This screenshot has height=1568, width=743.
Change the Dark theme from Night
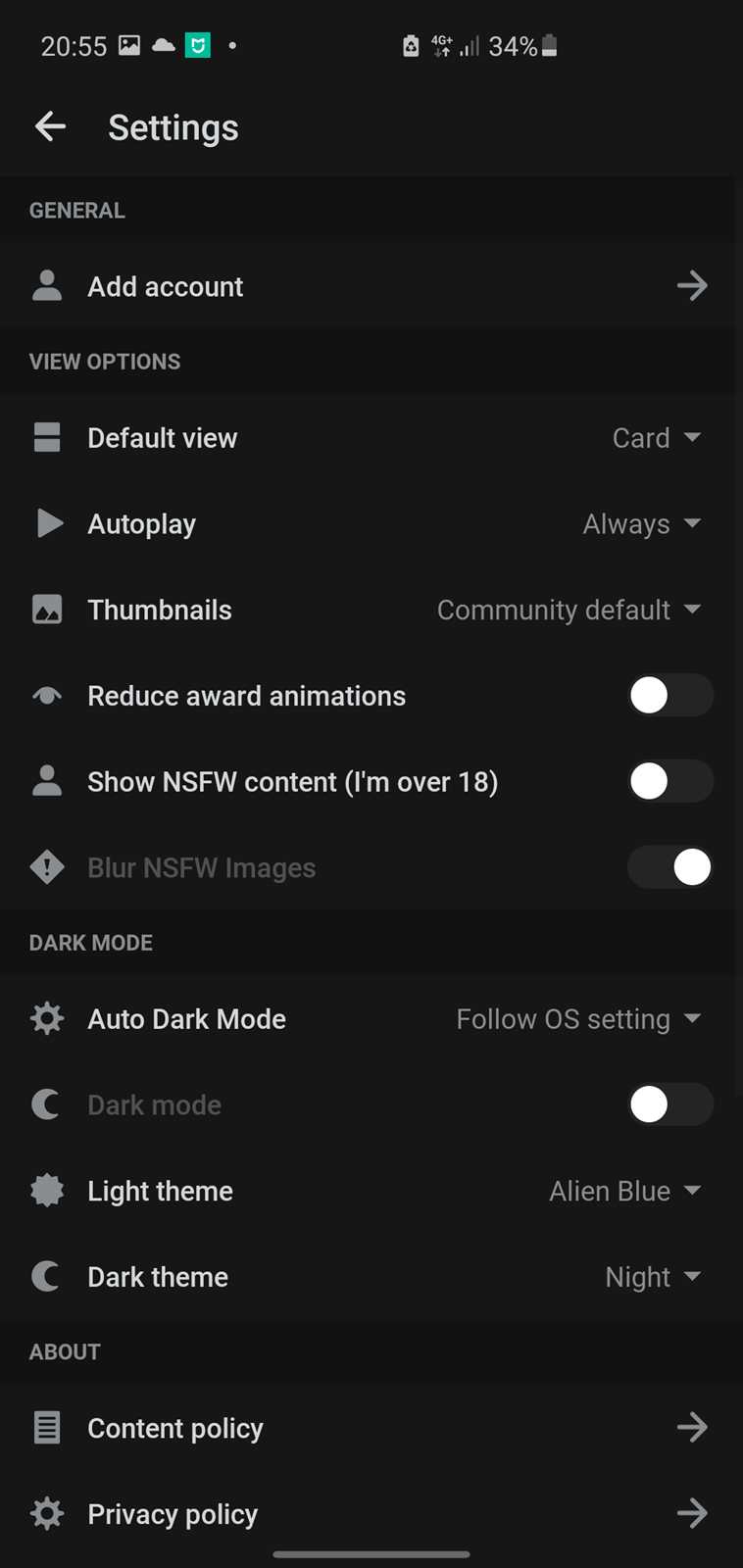tap(653, 1277)
